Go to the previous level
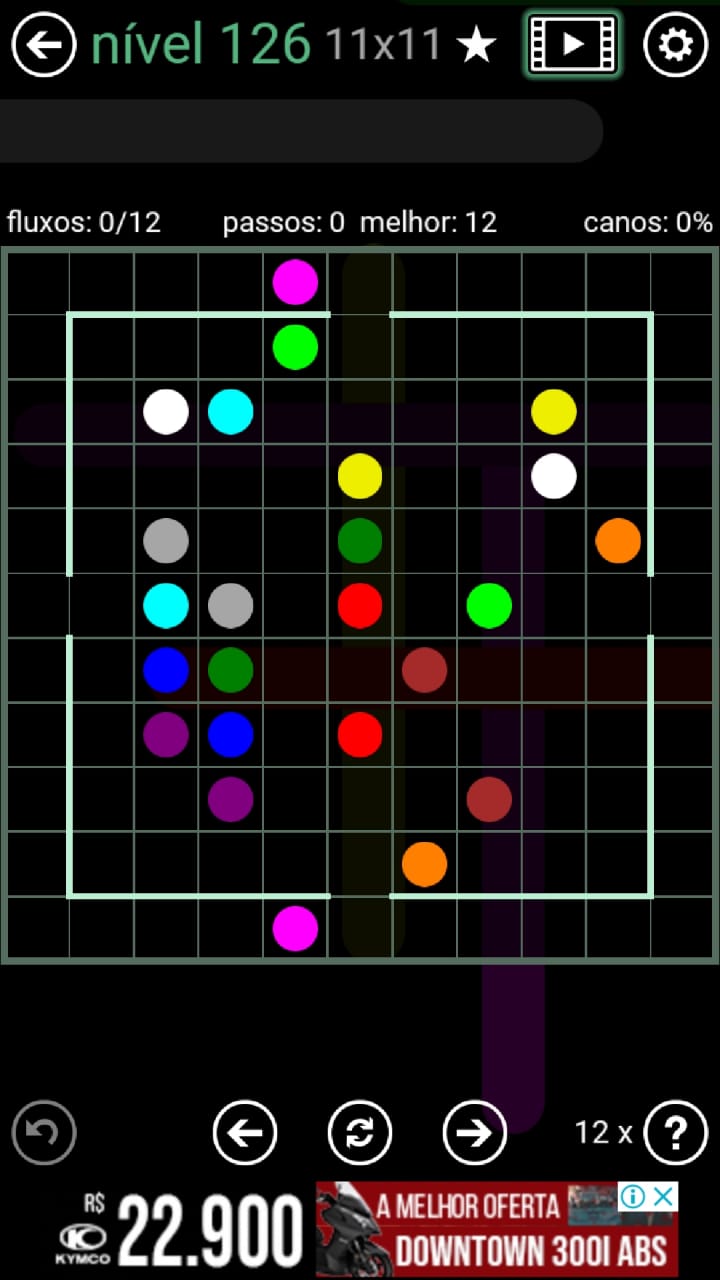720x1280 pixels. coord(245,1133)
